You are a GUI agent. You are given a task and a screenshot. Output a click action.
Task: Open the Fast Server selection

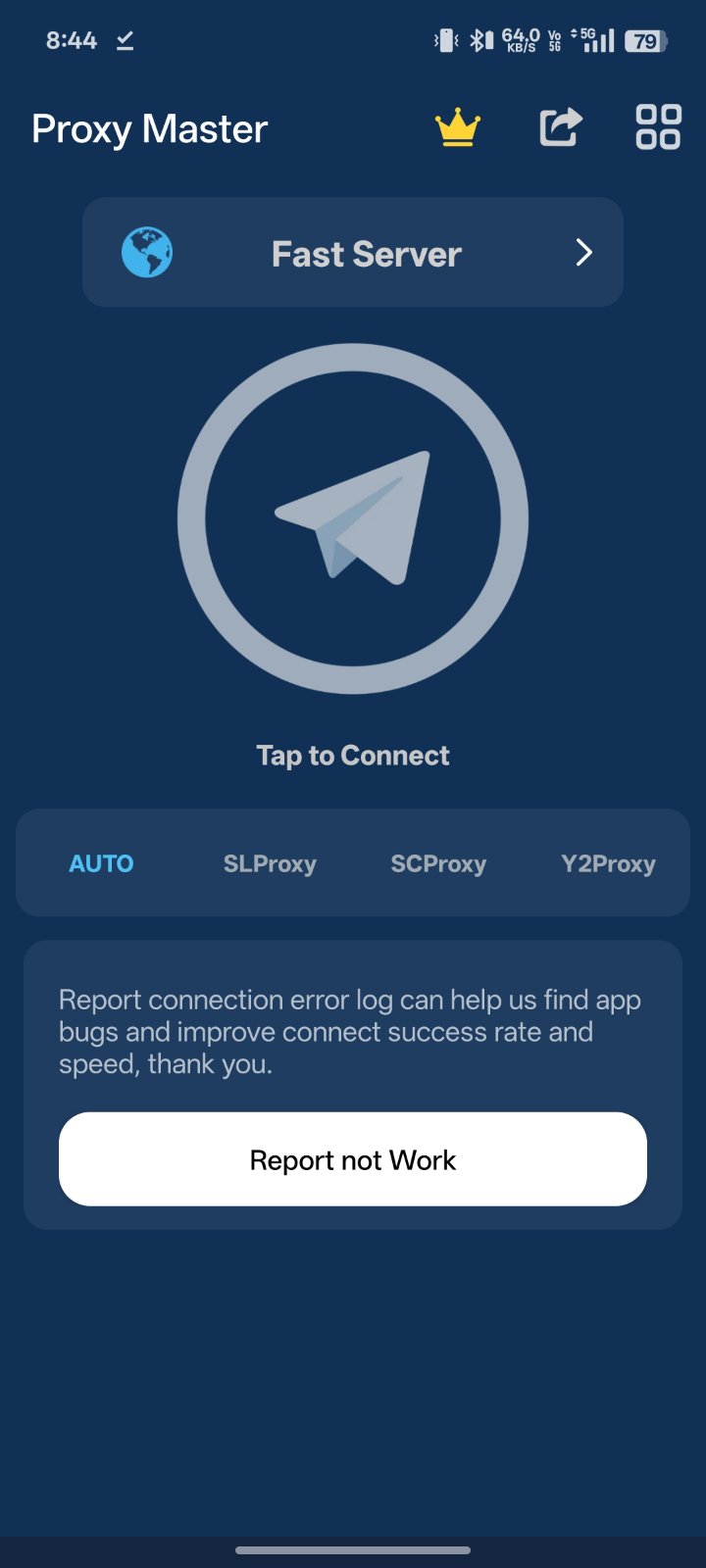coord(353,253)
